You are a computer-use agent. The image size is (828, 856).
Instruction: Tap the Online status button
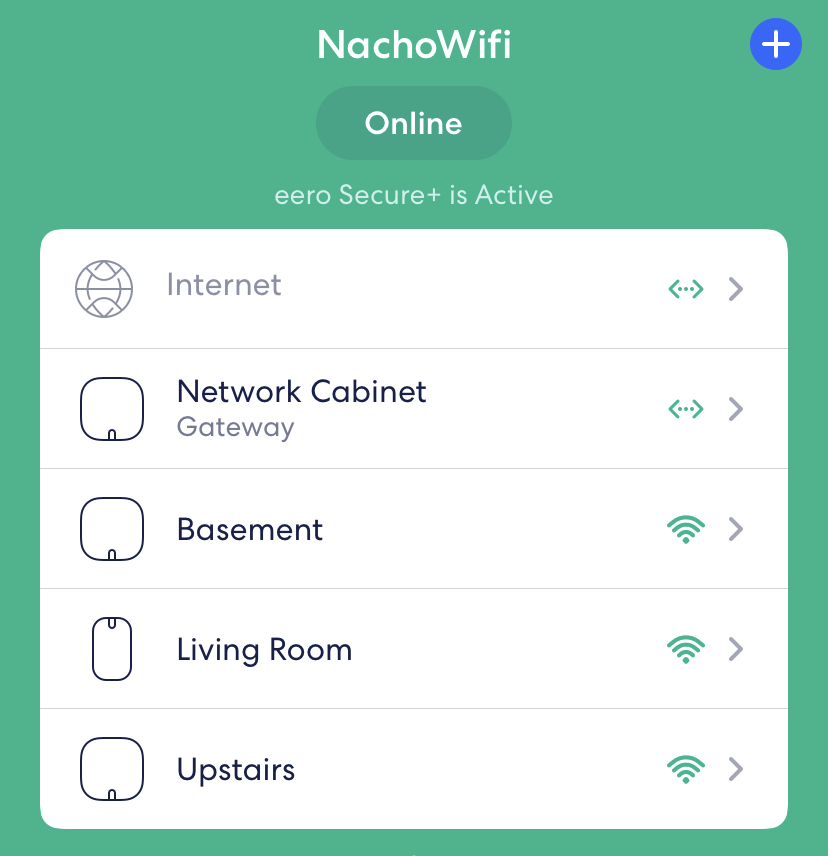[413, 123]
